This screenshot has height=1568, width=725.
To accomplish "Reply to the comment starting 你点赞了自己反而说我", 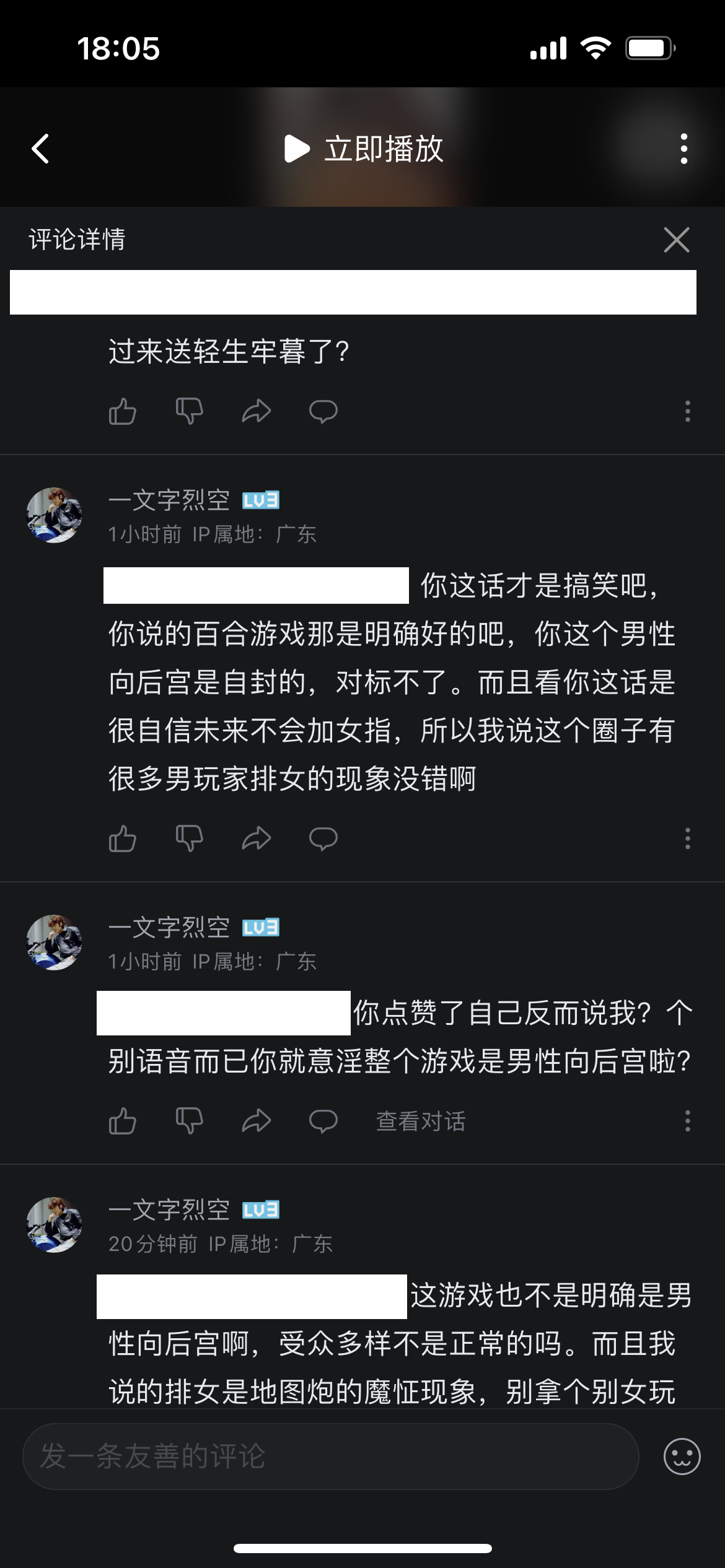I will click(x=323, y=1121).
